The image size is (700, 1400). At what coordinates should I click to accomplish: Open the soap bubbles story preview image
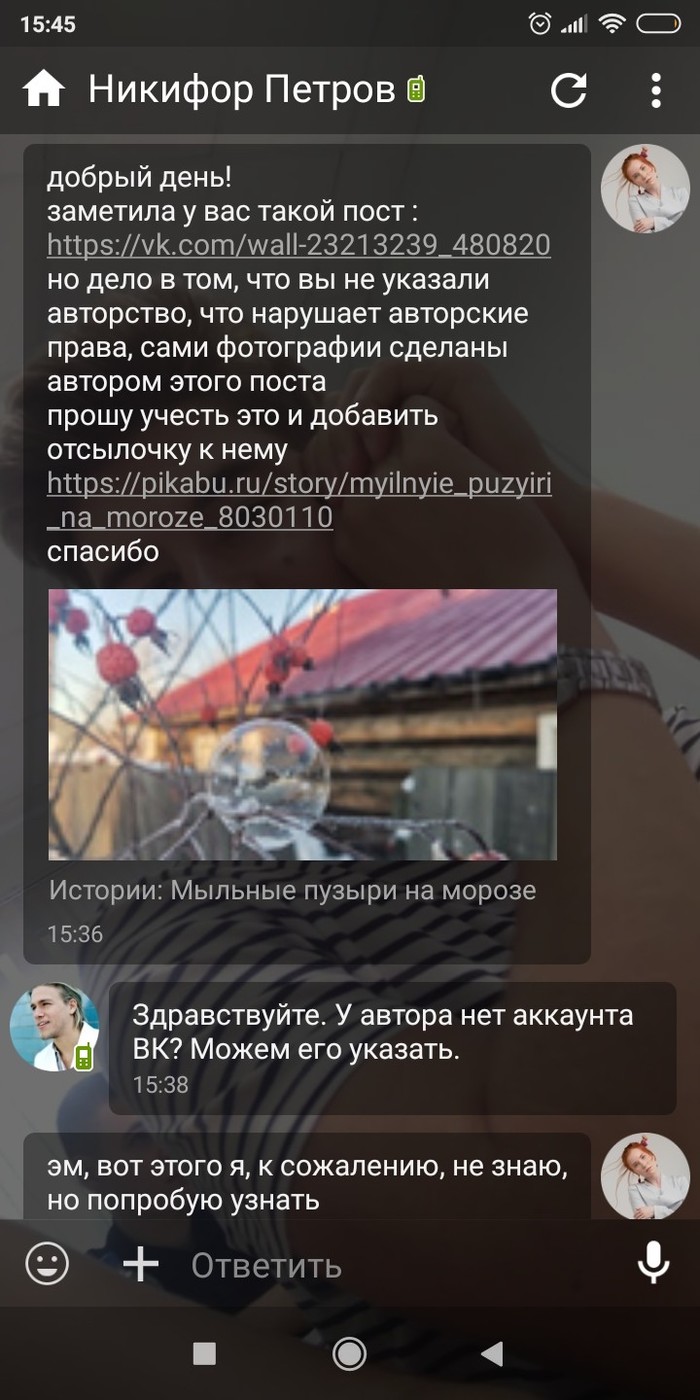(302, 724)
